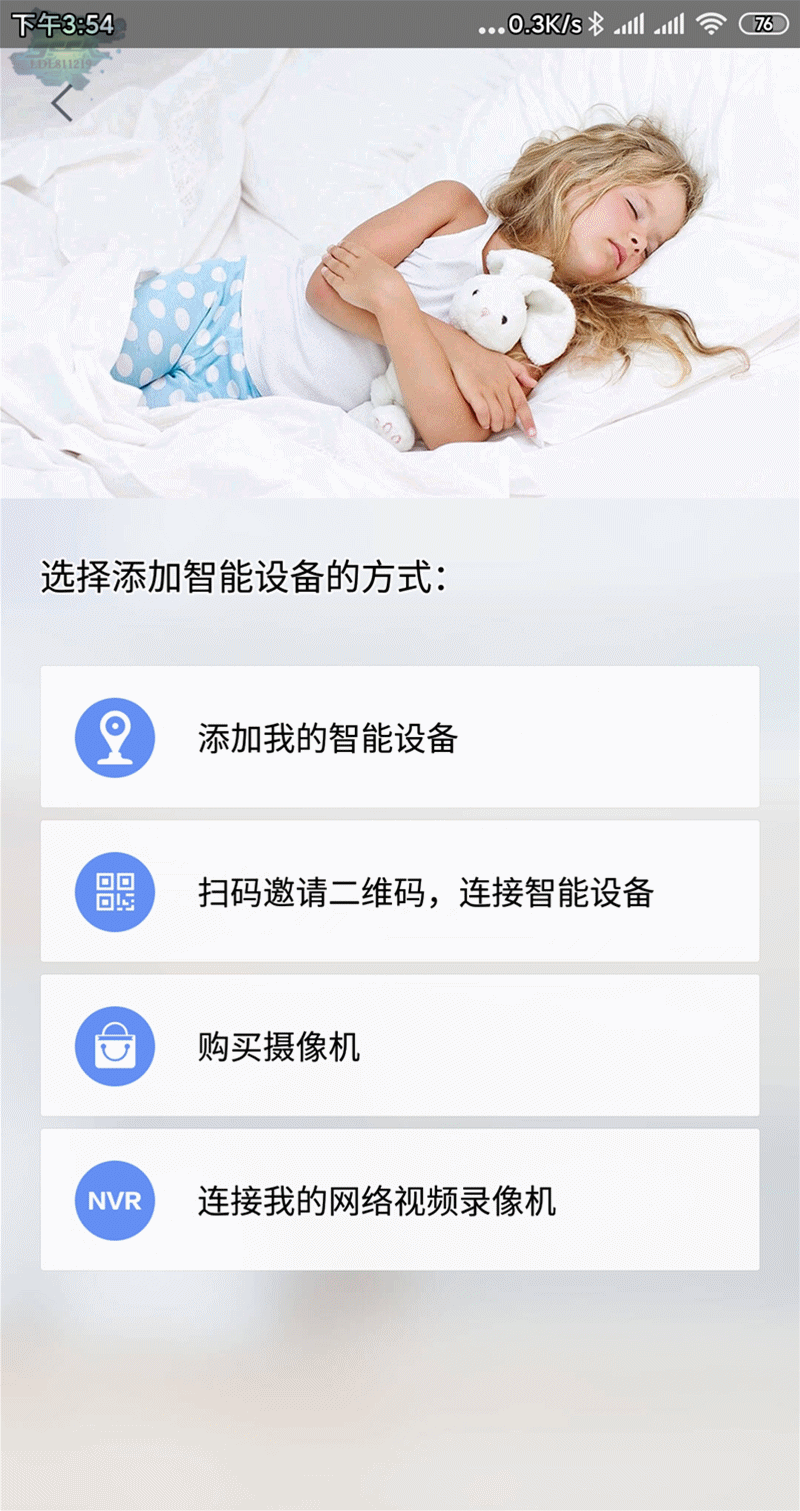Choose 连接我的网络视频录像机

[x=400, y=1199]
